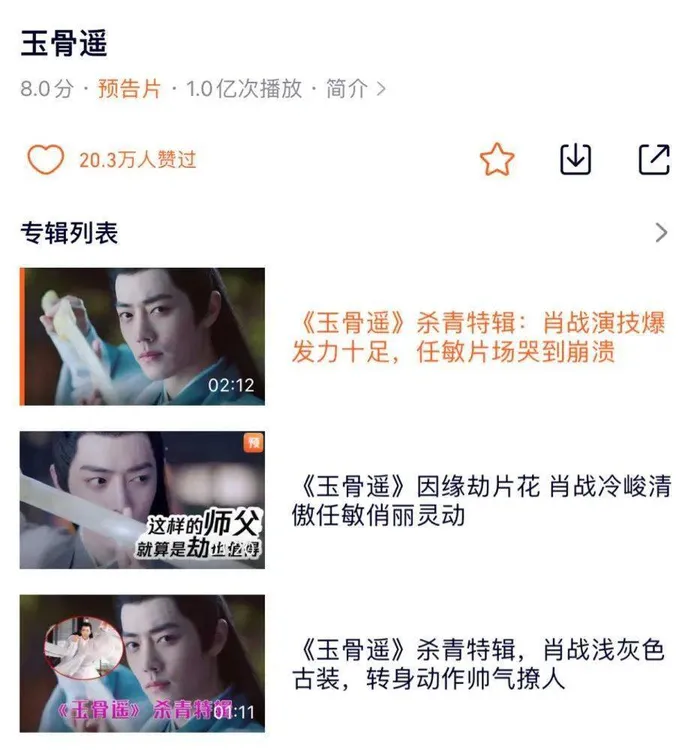Image resolution: width=700 pixels, height=750 pixels.
Task: Open the 因缘劫片花 clip
Action: (142, 500)
